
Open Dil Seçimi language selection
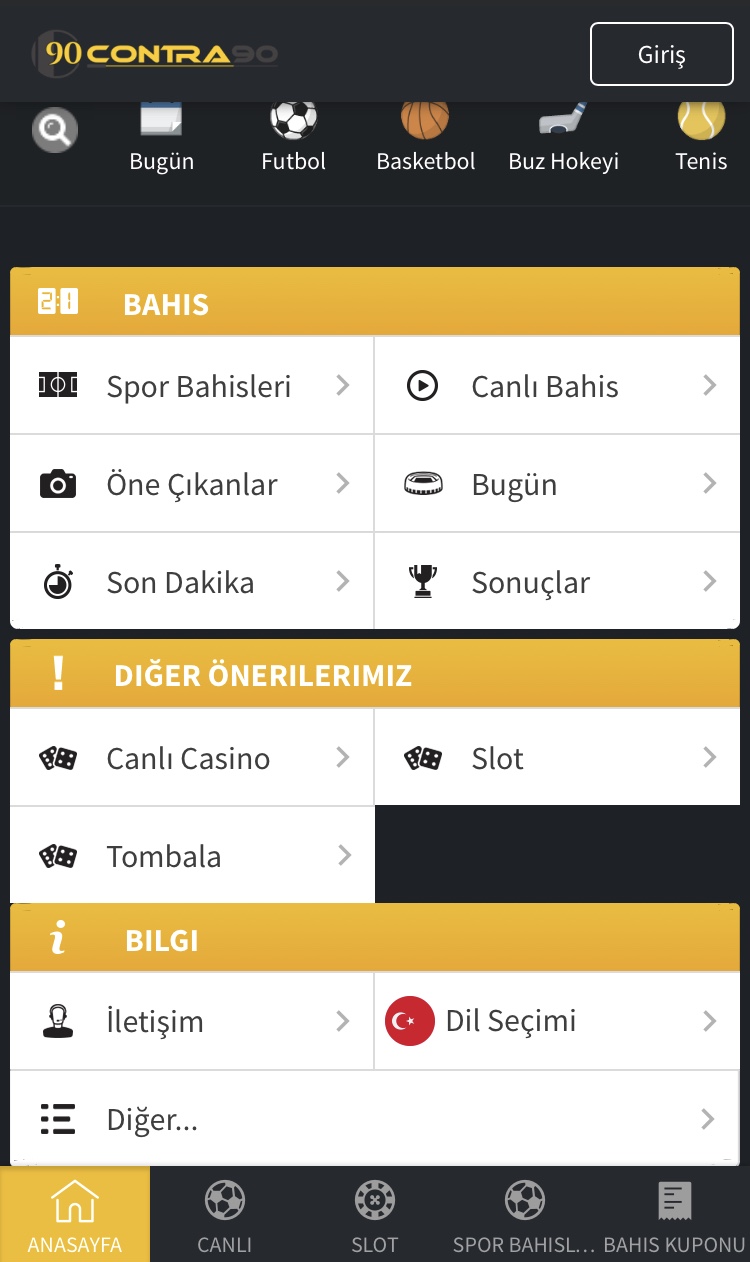point(557,1021)
